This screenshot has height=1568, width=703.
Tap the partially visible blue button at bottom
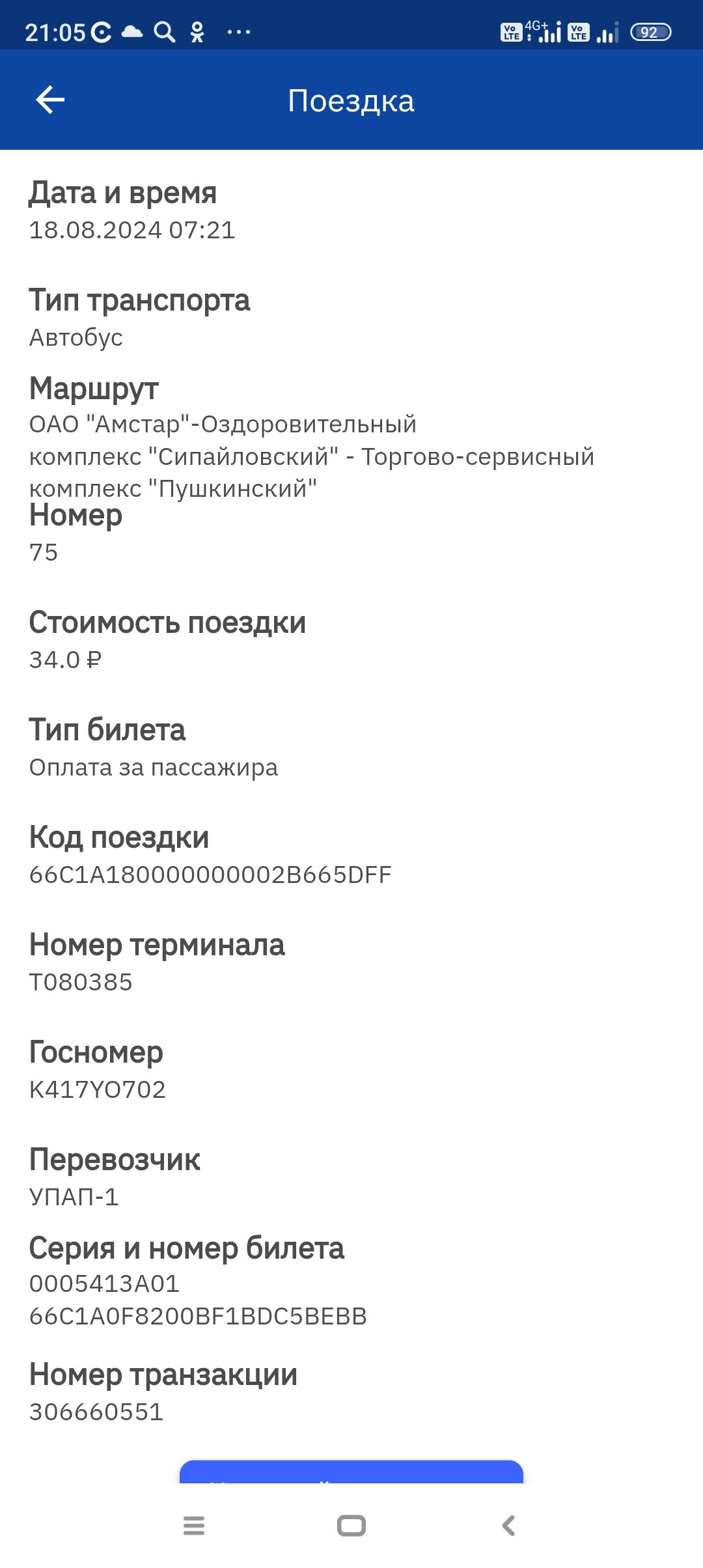pyautogui.click(x=351, y=1472)
